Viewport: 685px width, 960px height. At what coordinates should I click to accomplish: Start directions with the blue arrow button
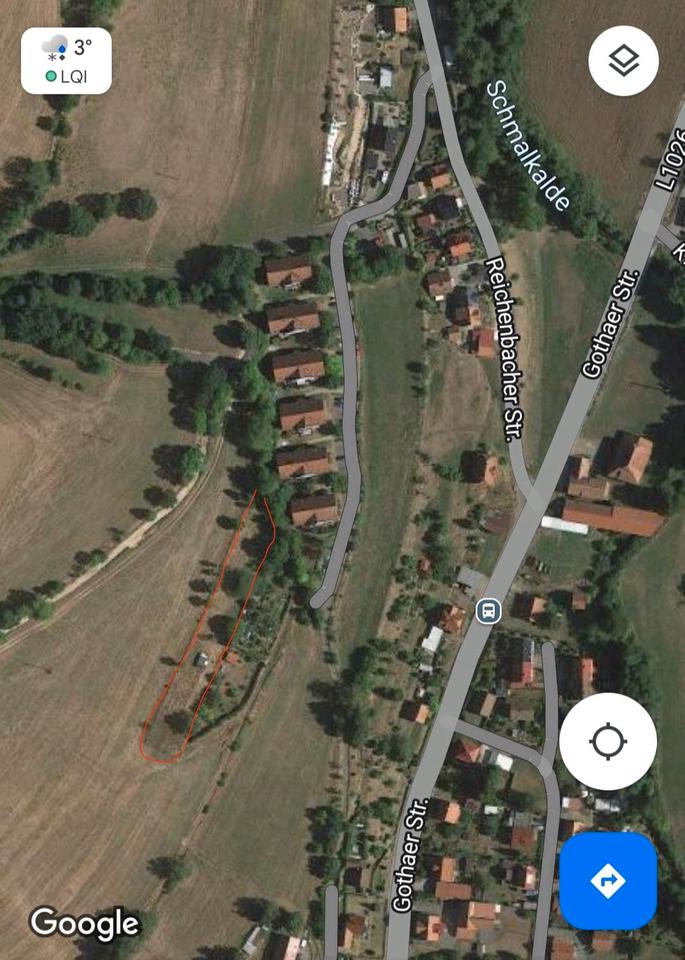[x=607, y=880]
